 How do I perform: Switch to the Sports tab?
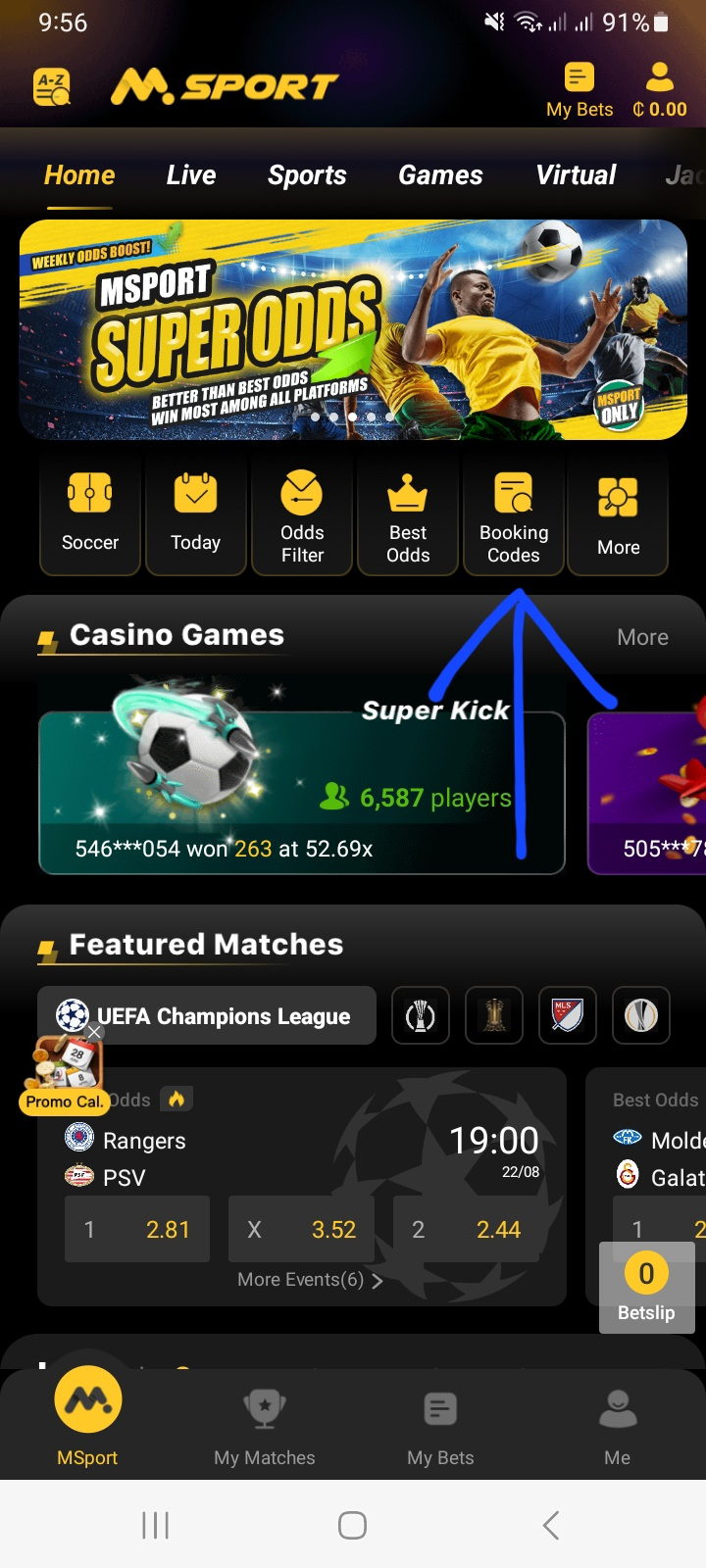tap(307, 175)
